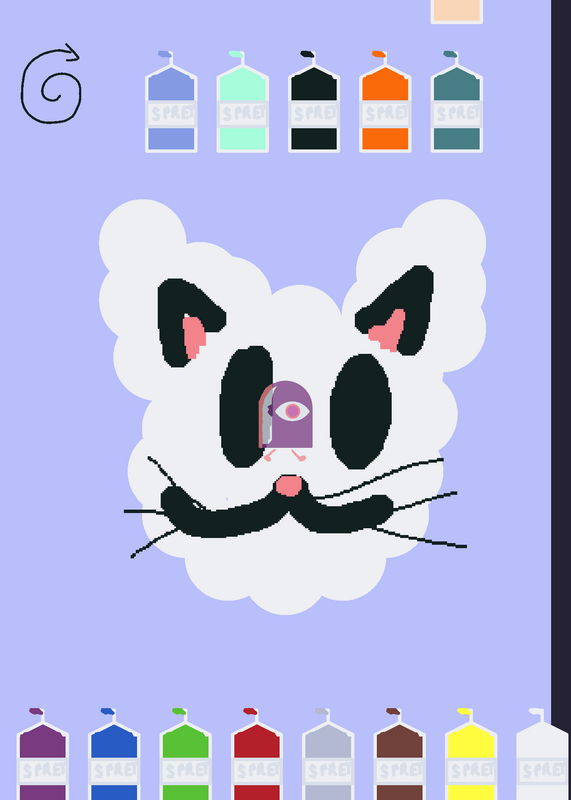Select the purple spray can
This screenshot has width=571, height=800.
point(43,754)
